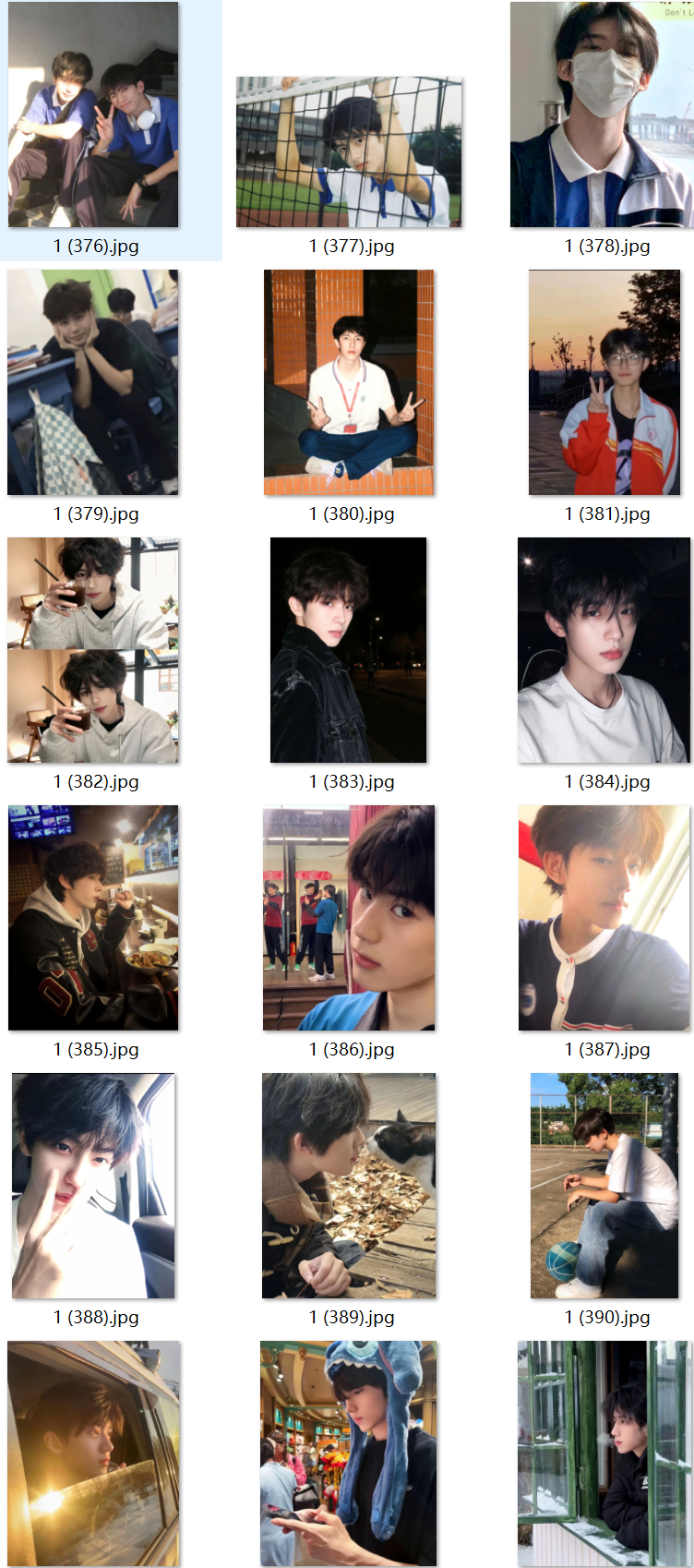
Task: Select the 1 (377).jpg image
Action: tap(349, 152)
